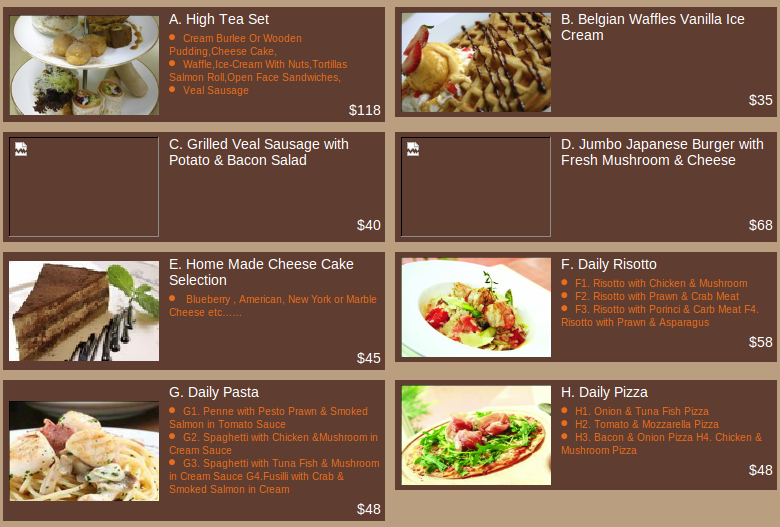Select Belgian Waffles Vanilla Ice Cream
This screenshot has height=527, width=780.
(x=652, y=27)
